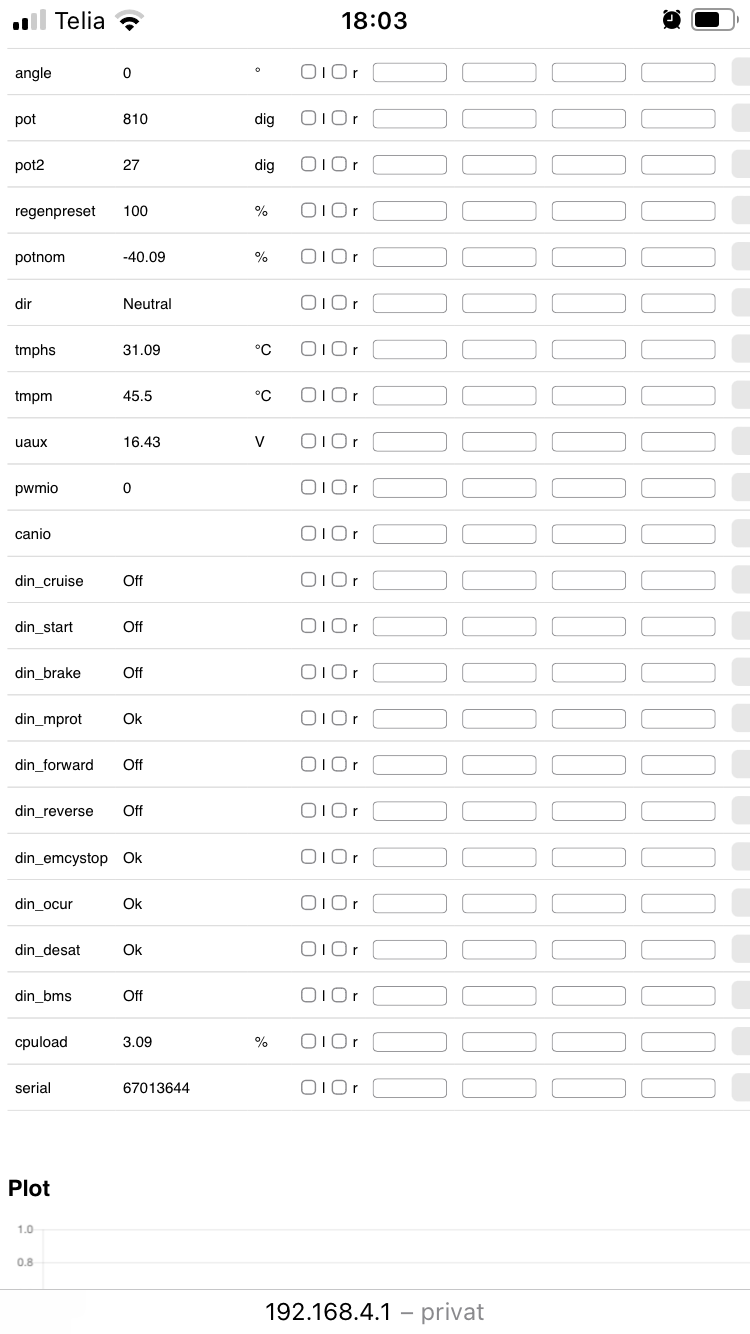Tick the r checkbox in the serial row
The height and width of the screenshot is (1334, 750).
[x=339, y=1087]
